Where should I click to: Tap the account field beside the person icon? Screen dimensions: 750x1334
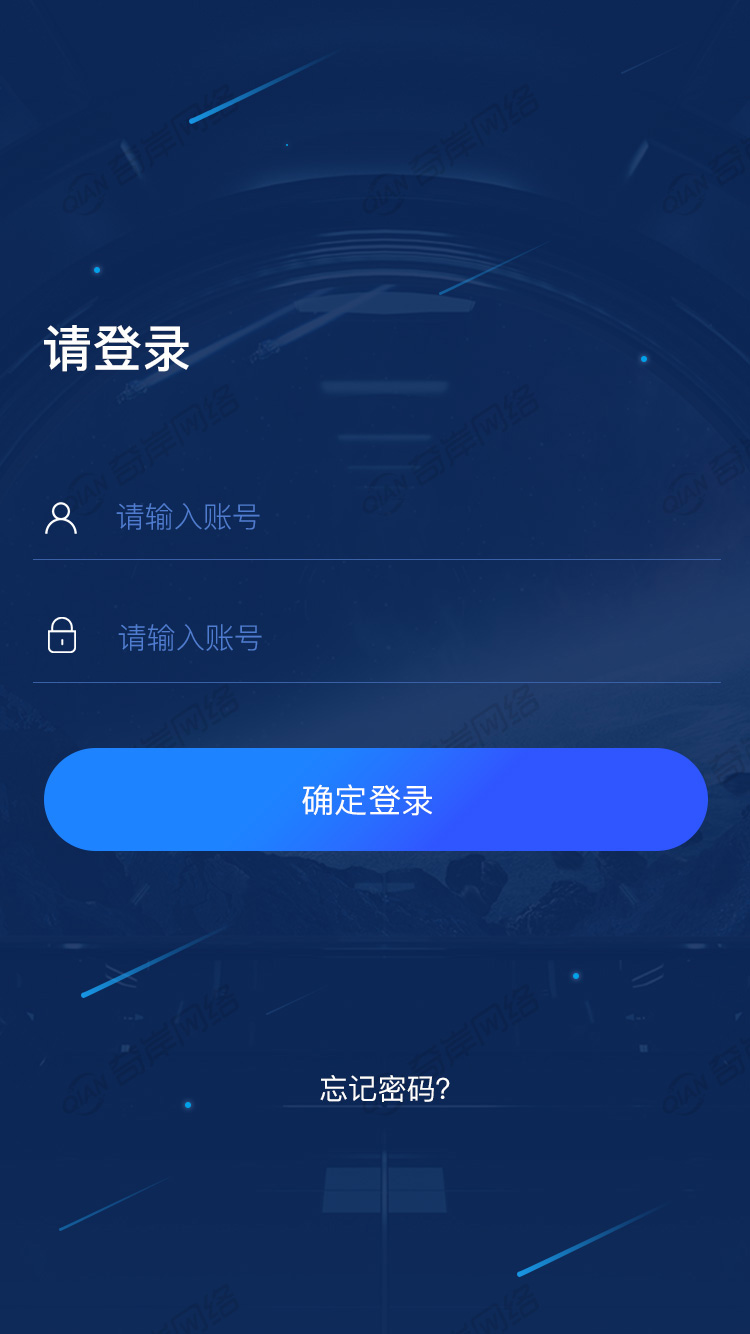click(400, 517)
